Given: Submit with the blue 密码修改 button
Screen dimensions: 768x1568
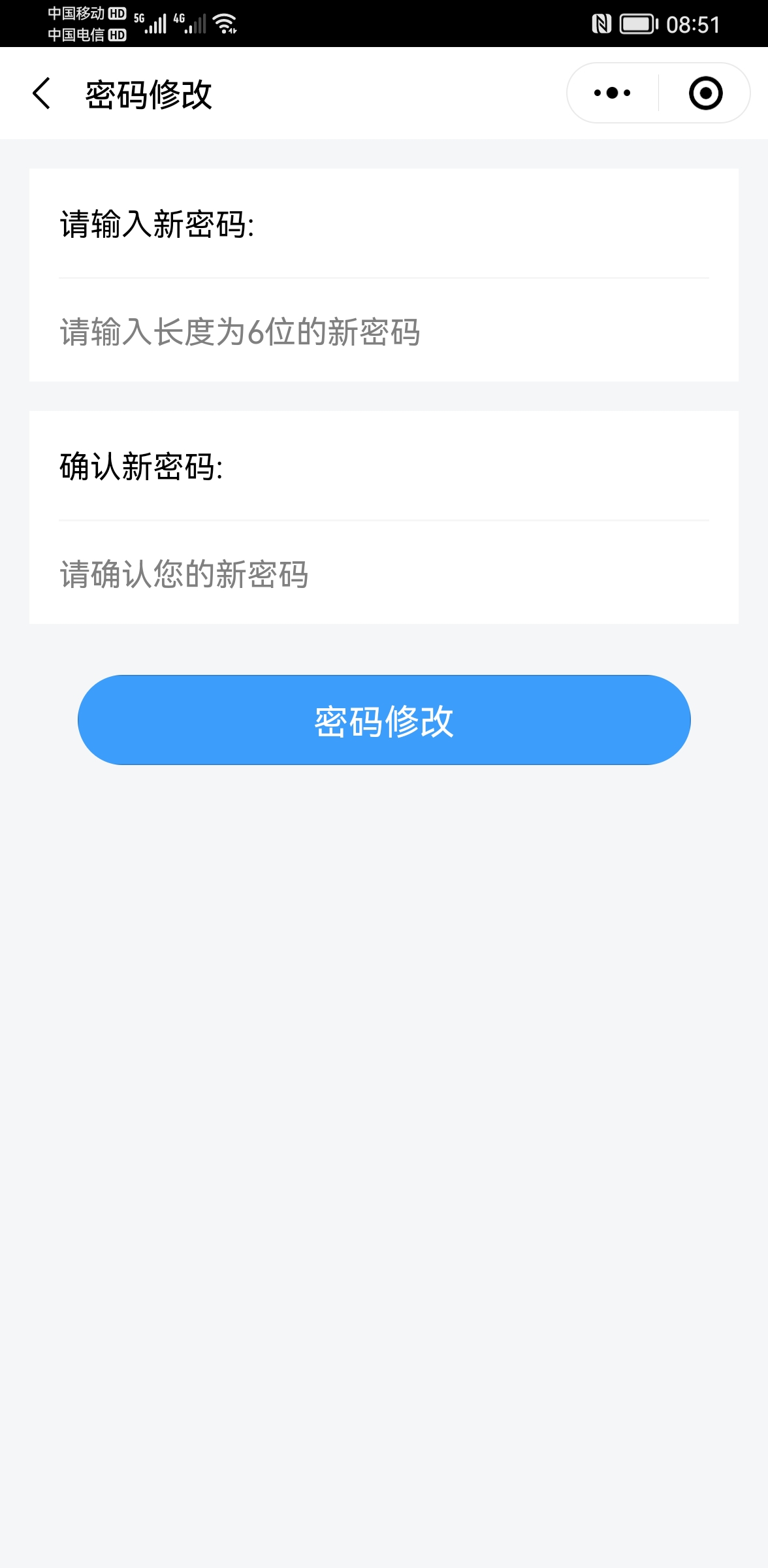Looking at the screenshot, I should pos(384,720).
